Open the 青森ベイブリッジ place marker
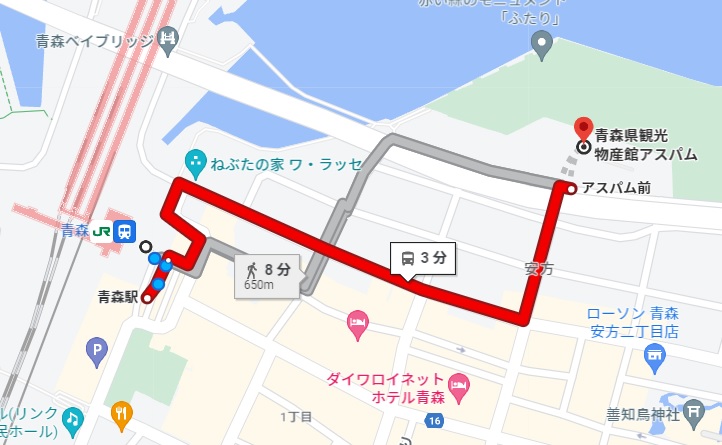 [x=169, y=40]
